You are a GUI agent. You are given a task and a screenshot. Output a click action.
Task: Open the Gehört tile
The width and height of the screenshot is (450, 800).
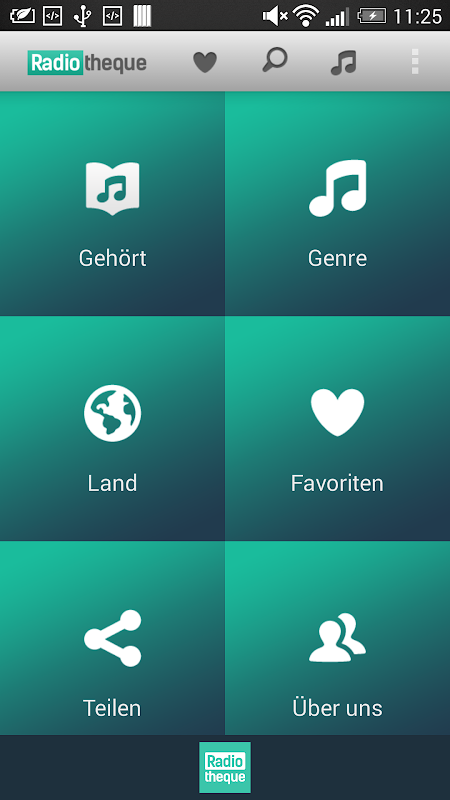click(112, 204)
